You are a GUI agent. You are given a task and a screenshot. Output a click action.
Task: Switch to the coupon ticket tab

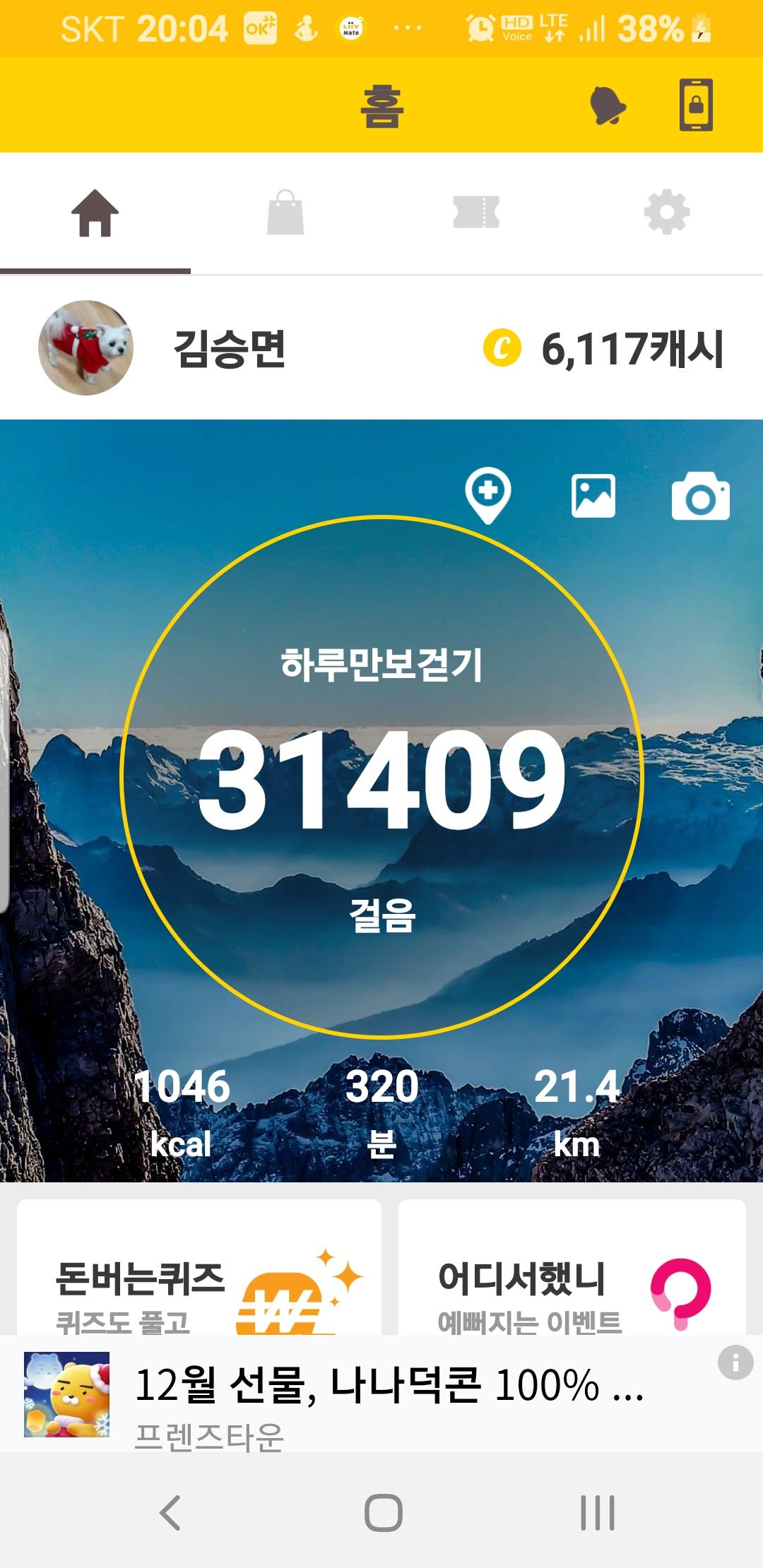[x=476, y=213]
